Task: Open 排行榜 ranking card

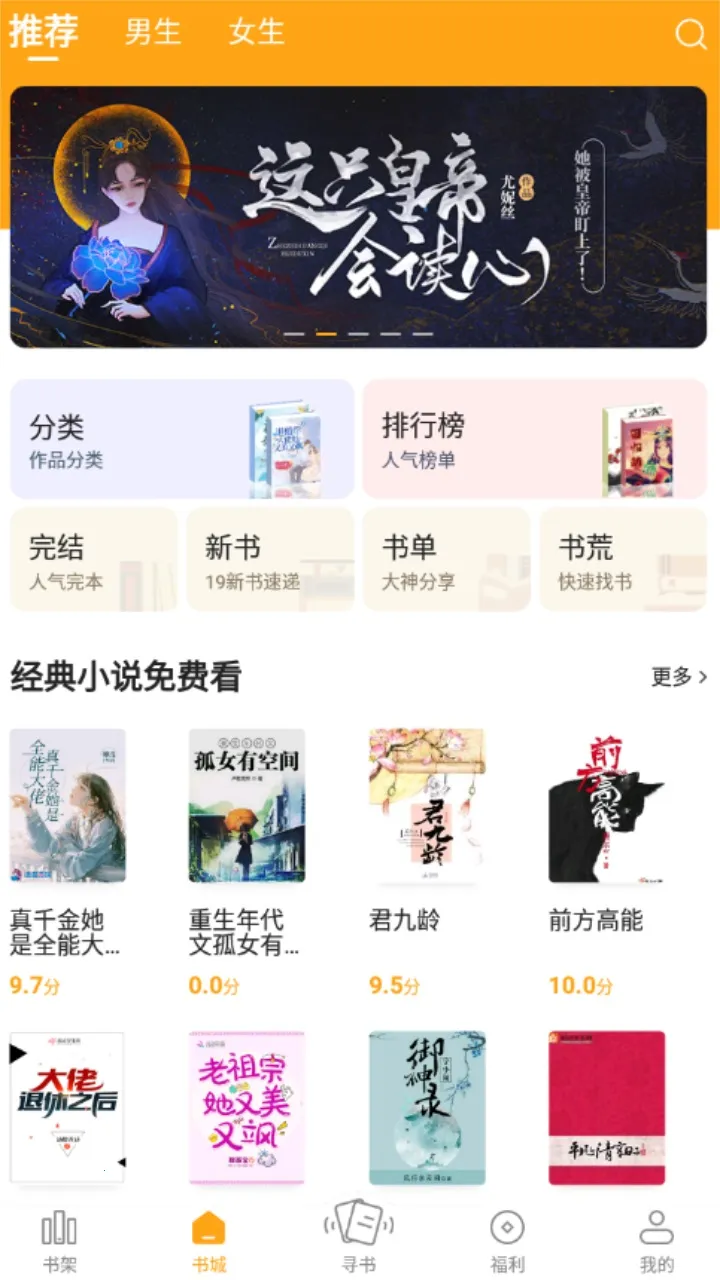Action: (x=534, y=439)
